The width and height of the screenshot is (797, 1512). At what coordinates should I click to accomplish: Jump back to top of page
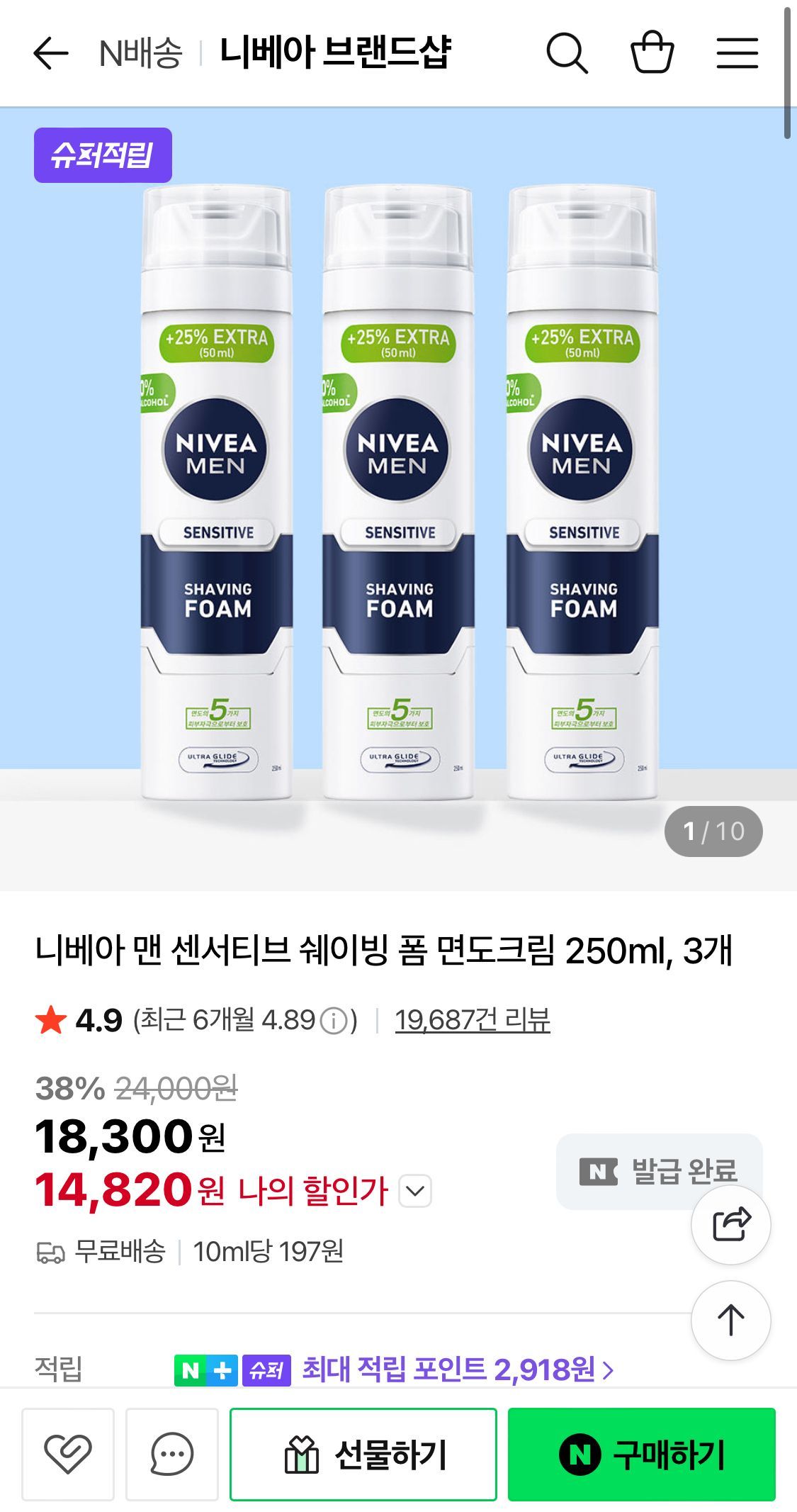click(x=730, y=1320)
